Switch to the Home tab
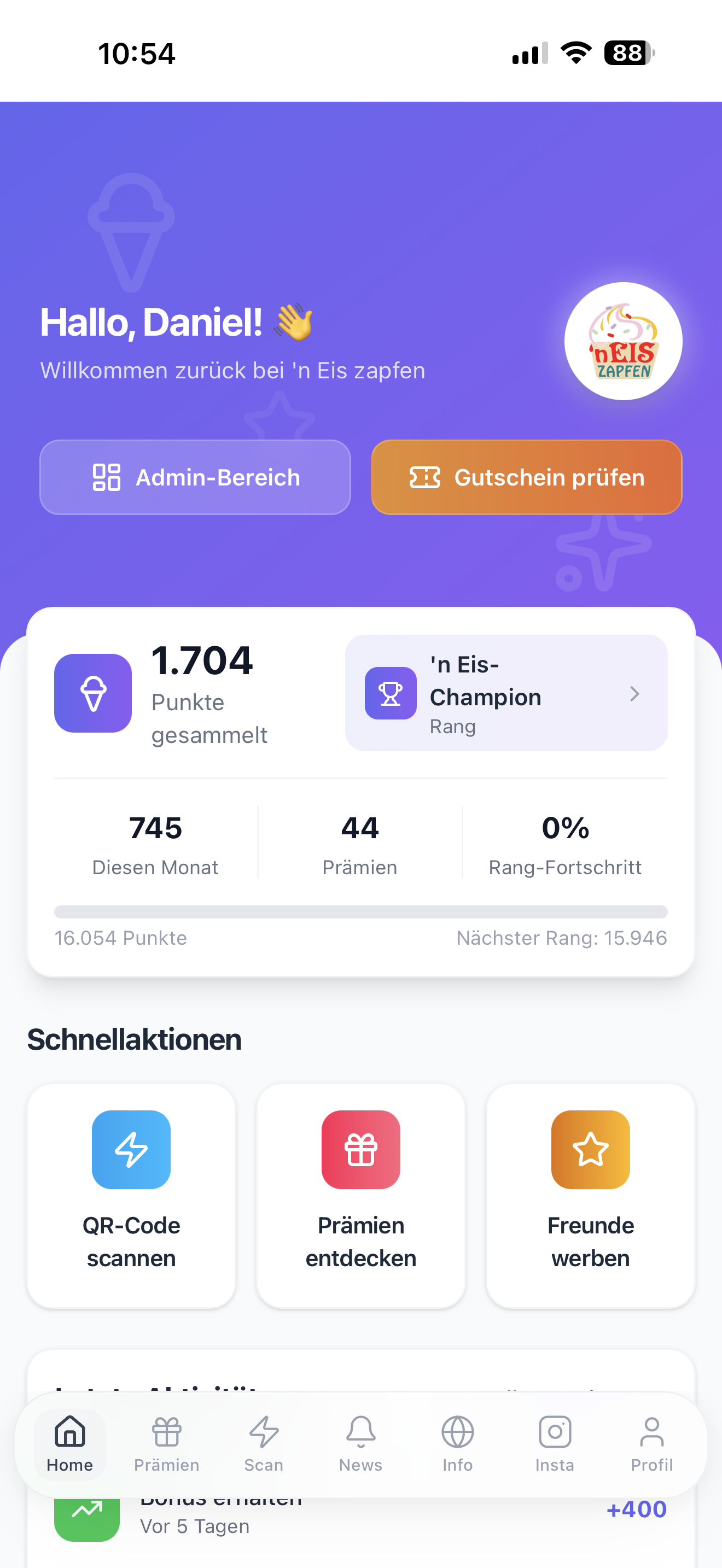The image size is (722, 1568). pyautogui.click(x=70, y=1444)
